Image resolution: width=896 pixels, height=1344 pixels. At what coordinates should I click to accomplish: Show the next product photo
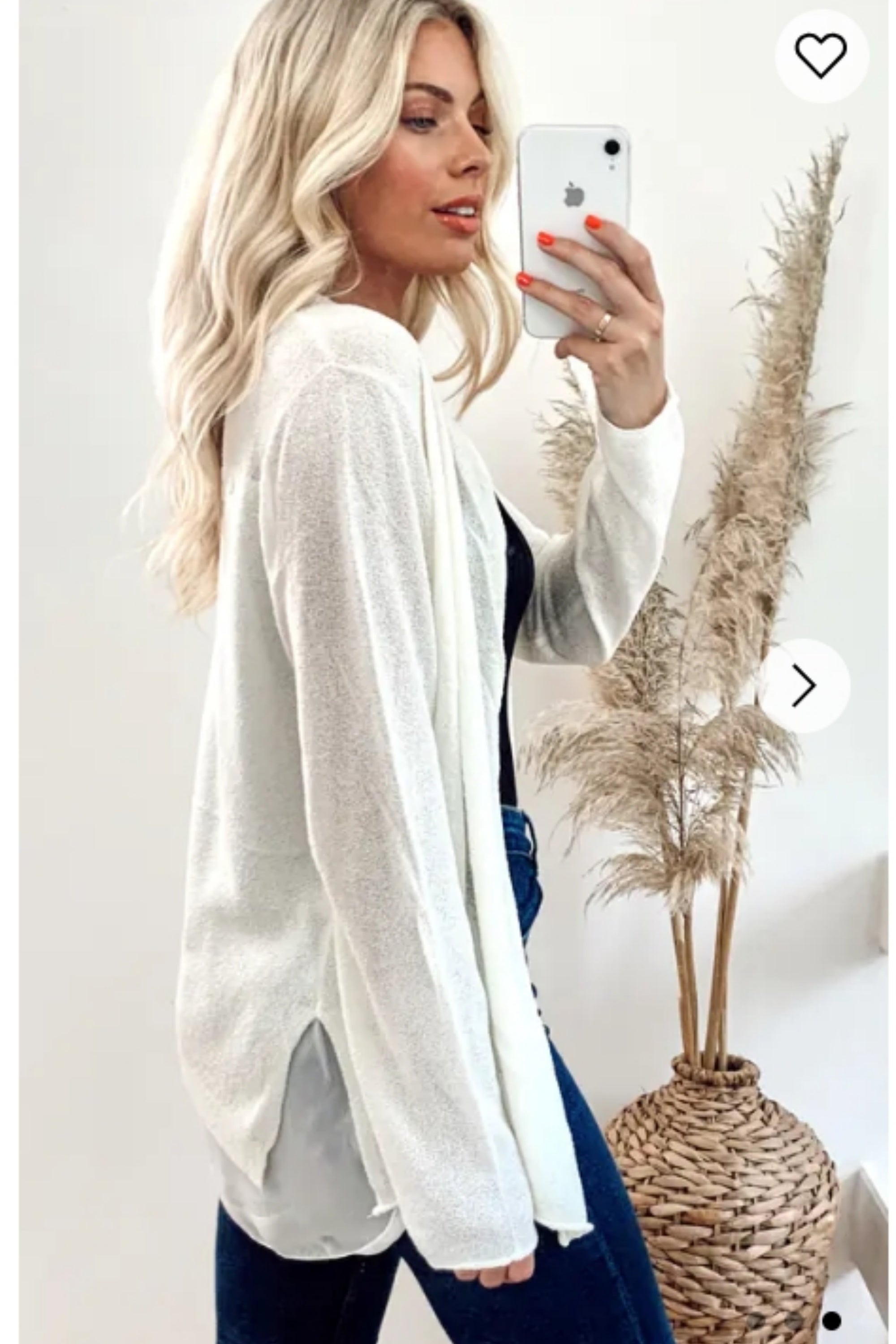(x=804, y=685)
